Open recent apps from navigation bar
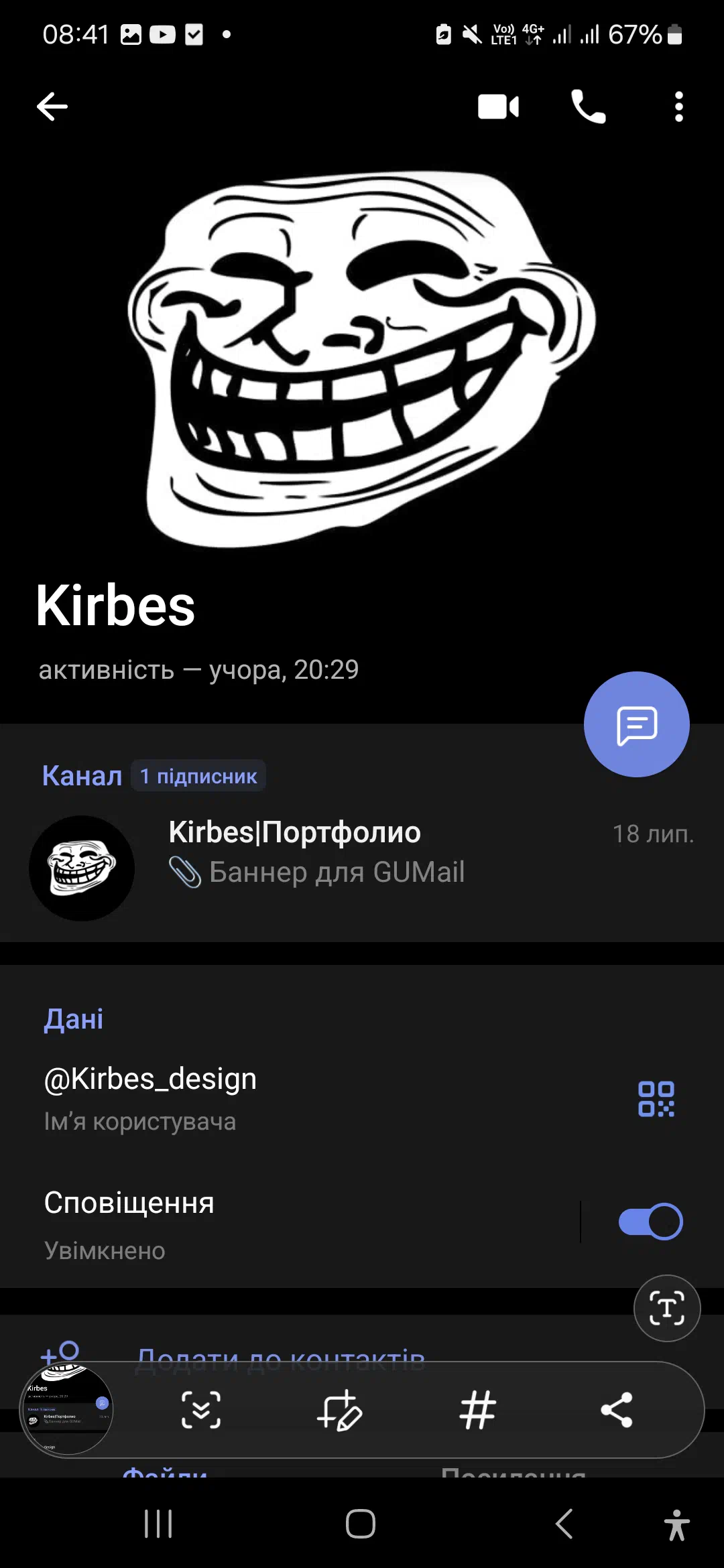 (x=159, y=1524)
